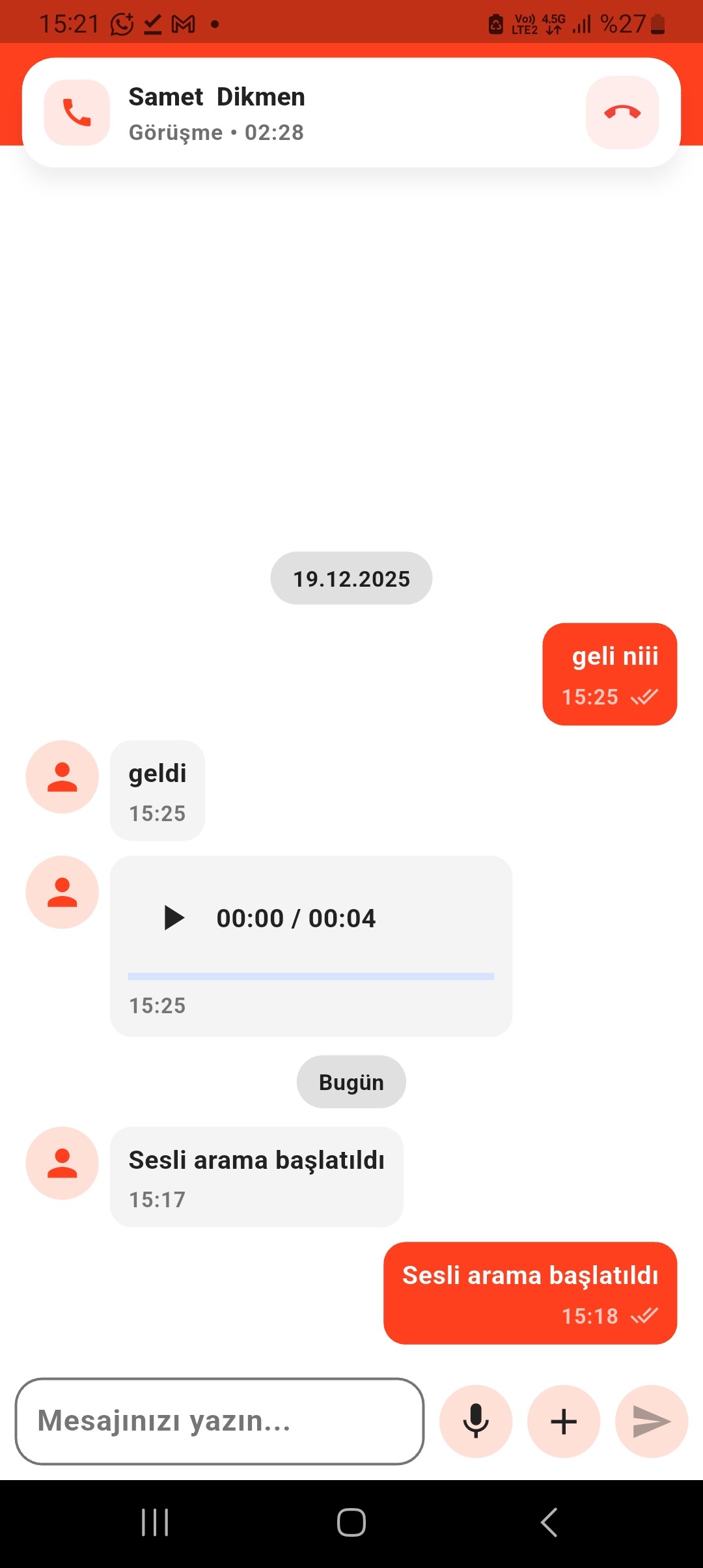The image size is (703, 1568).
Task: Play the 00:04 voice message
Action: pyautogui.click(x=174, y=918)
